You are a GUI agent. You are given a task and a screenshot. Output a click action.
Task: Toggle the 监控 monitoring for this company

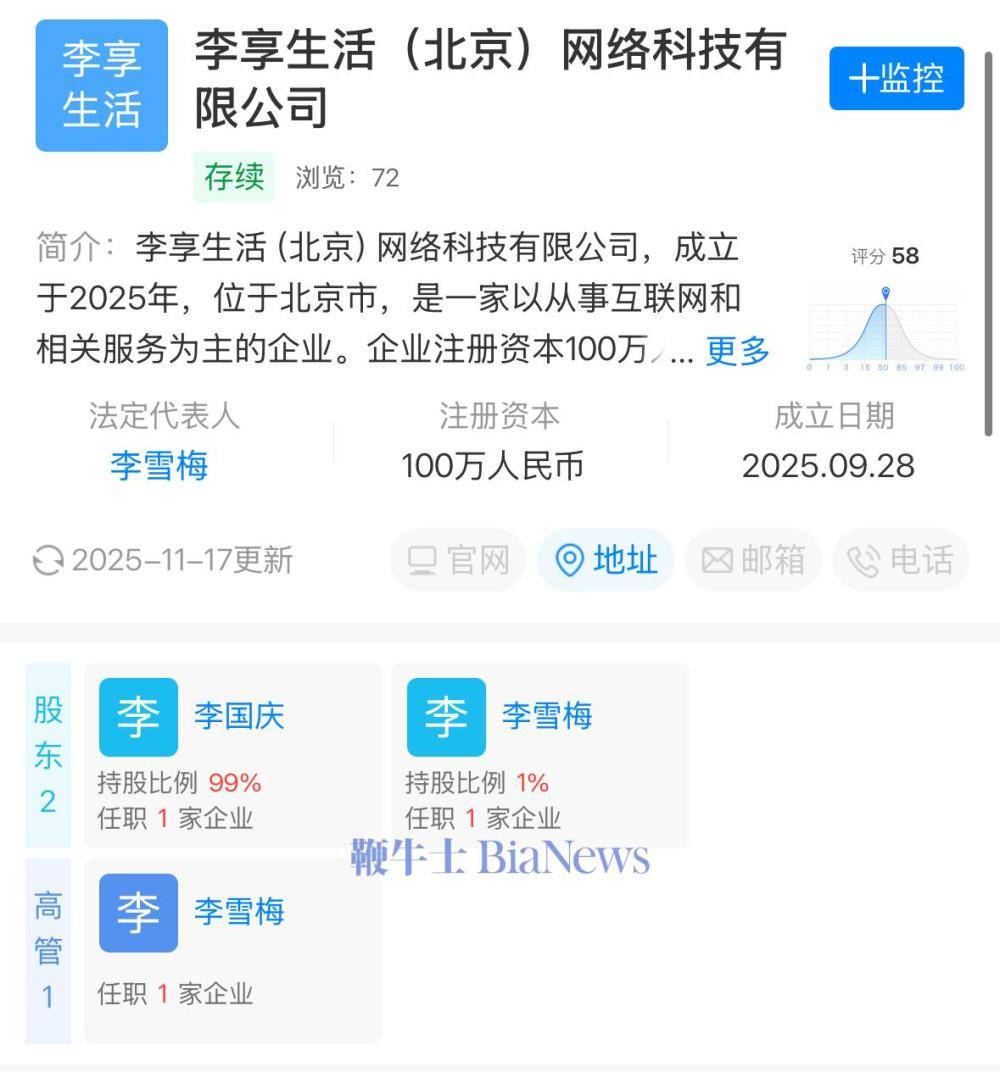[896, 79]
